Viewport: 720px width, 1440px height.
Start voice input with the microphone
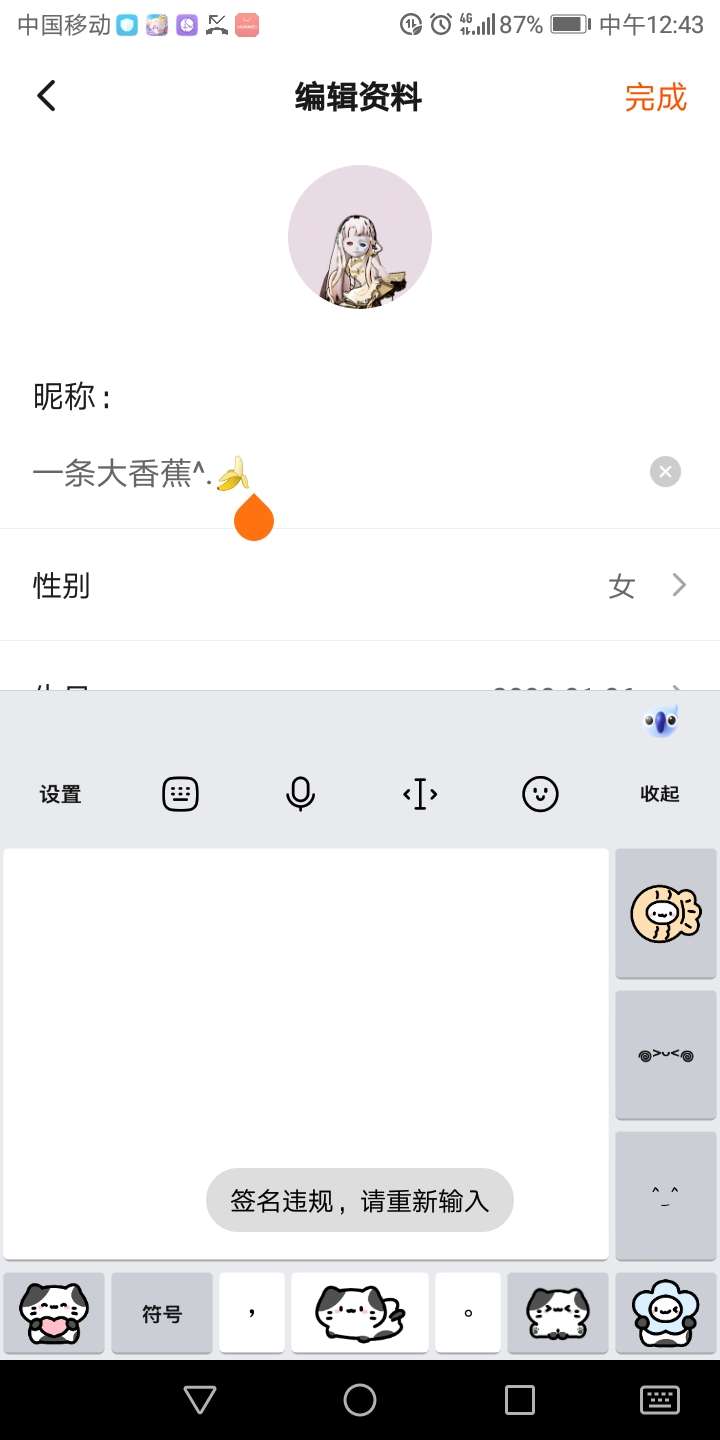coord(300,795)
